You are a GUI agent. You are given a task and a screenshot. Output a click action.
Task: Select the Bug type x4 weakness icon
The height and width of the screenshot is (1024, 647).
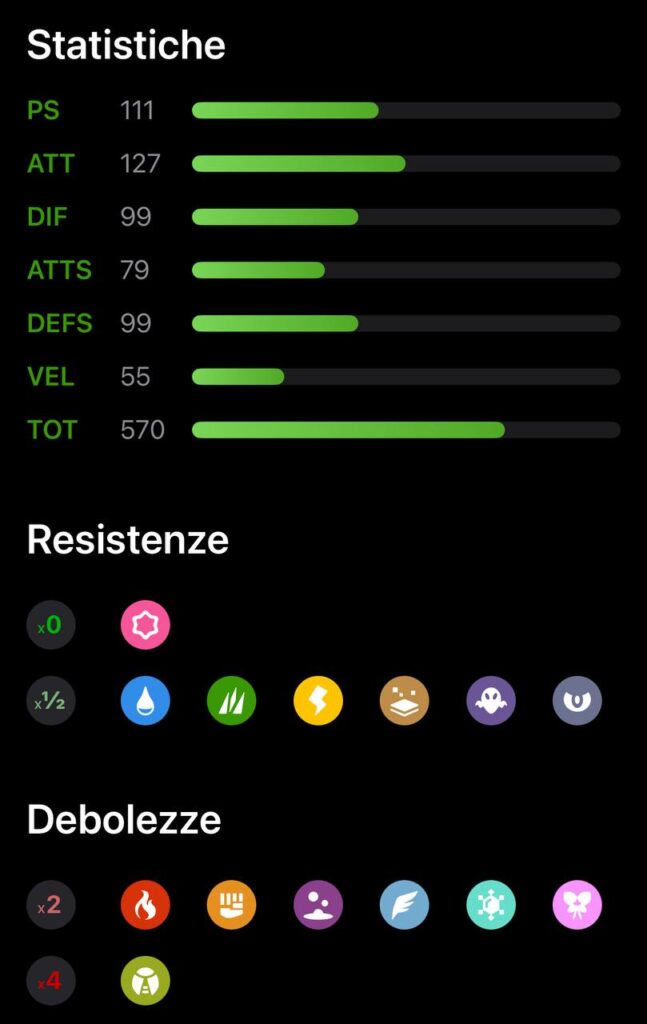point(145,980)
